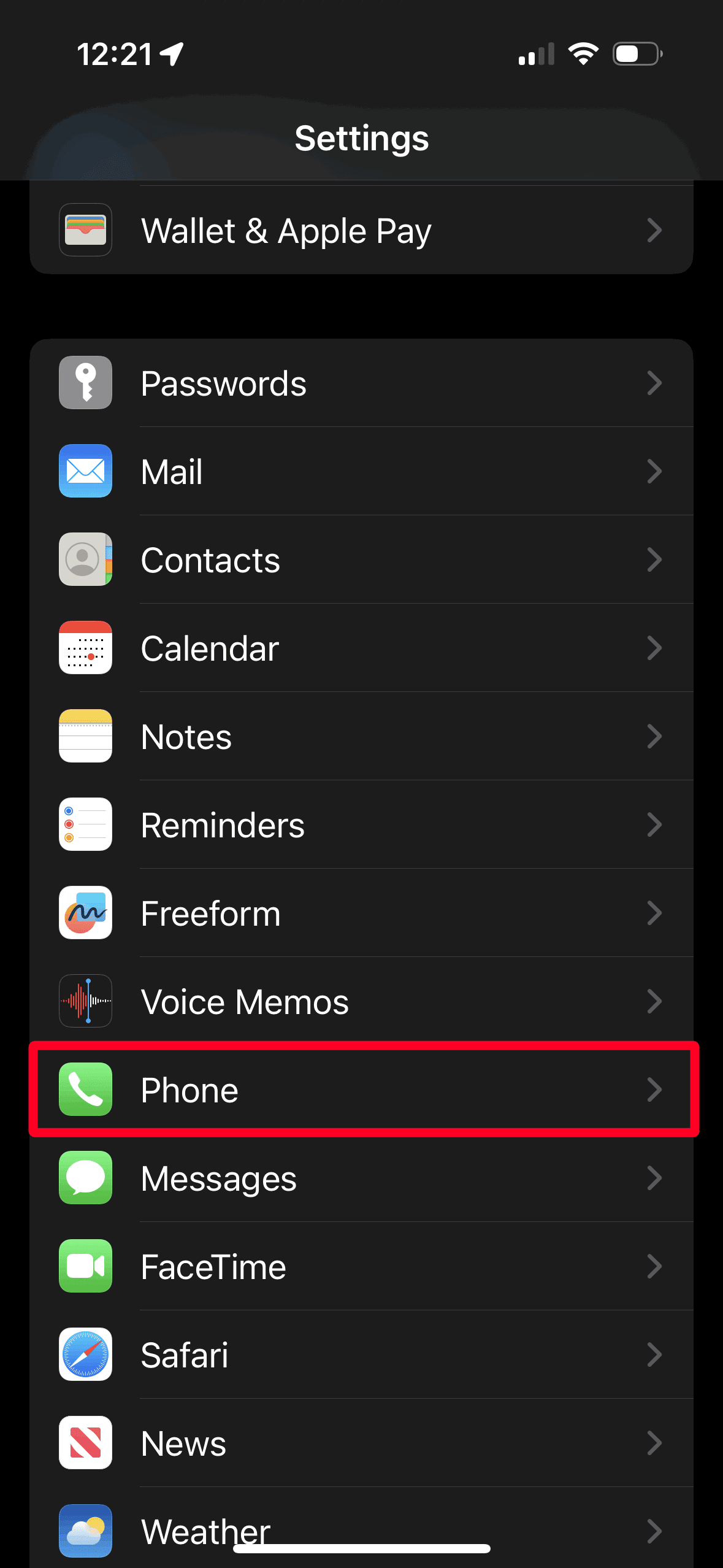Tap the green Phone icon
This screenshot has height=1568, width=723.
[85, 1090]
